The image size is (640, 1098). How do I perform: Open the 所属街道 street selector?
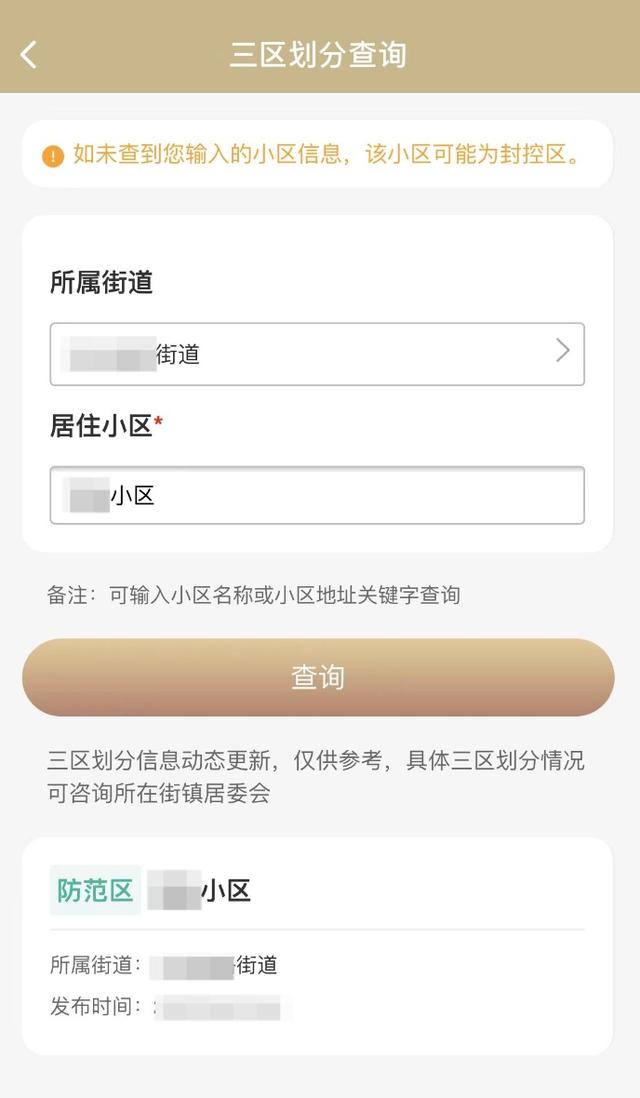point(317,354)
